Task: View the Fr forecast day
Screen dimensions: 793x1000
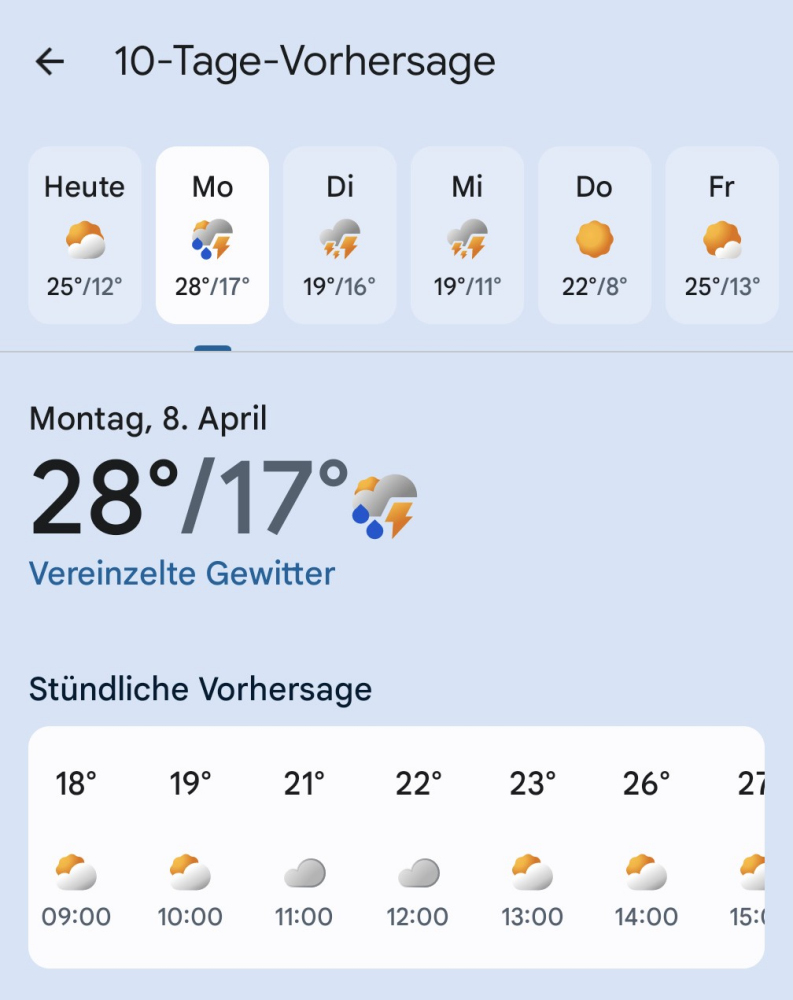Action: [721, 236]
